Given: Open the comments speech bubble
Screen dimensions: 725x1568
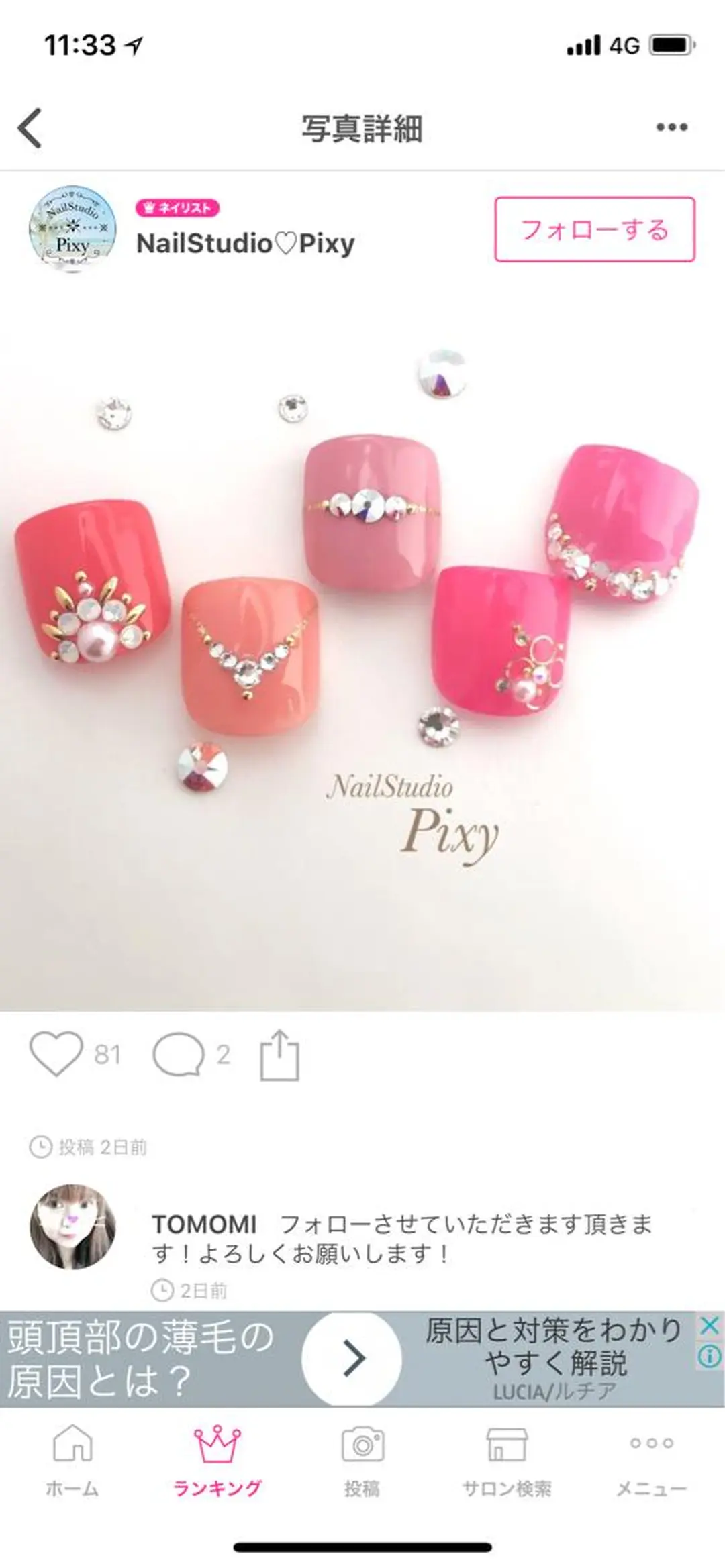Looking at the screenshot, I should click(x=179, y=1054).
